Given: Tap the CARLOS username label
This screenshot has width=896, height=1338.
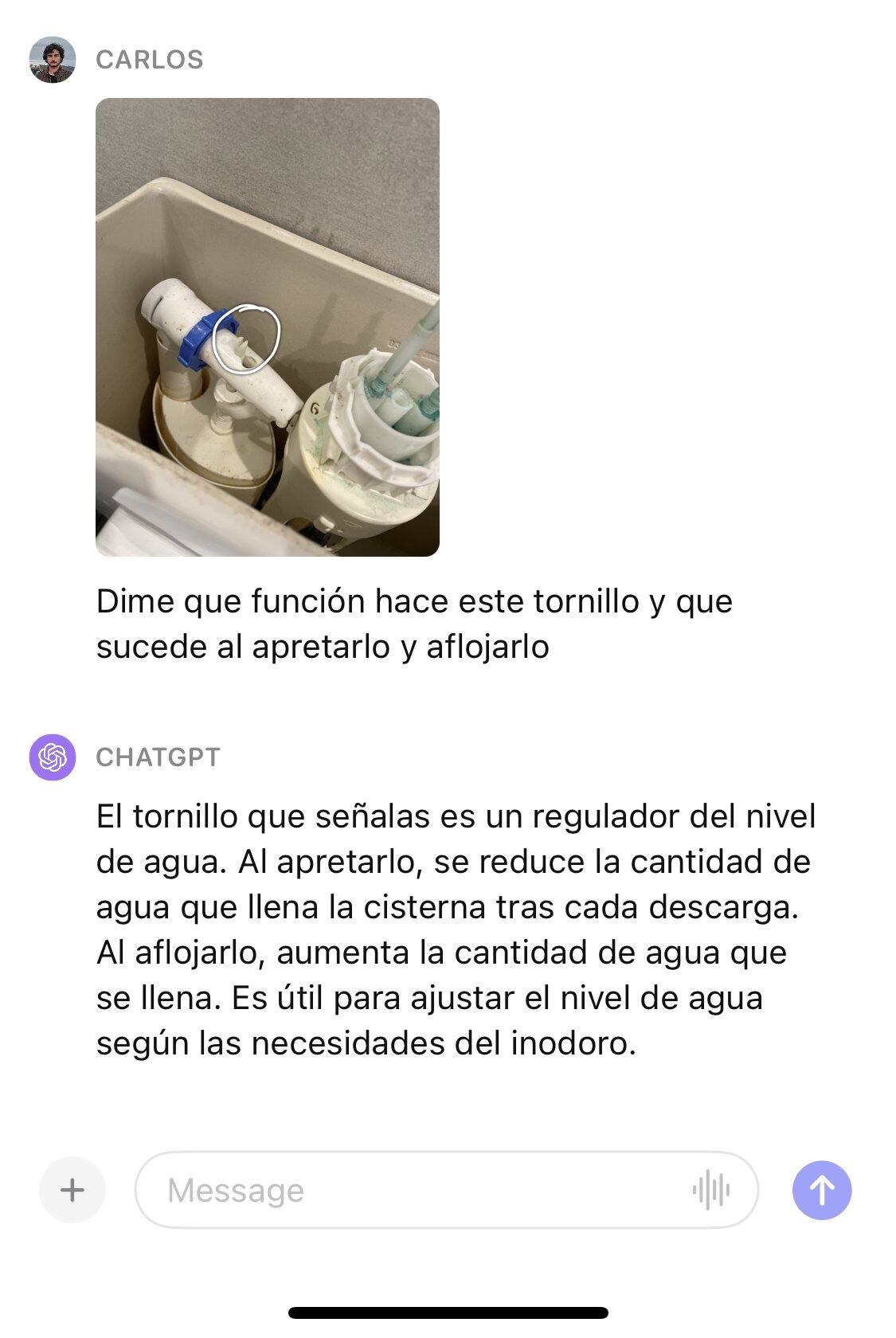Looking at the screenshot, I should pyautogui.click(x=150, y=59).
